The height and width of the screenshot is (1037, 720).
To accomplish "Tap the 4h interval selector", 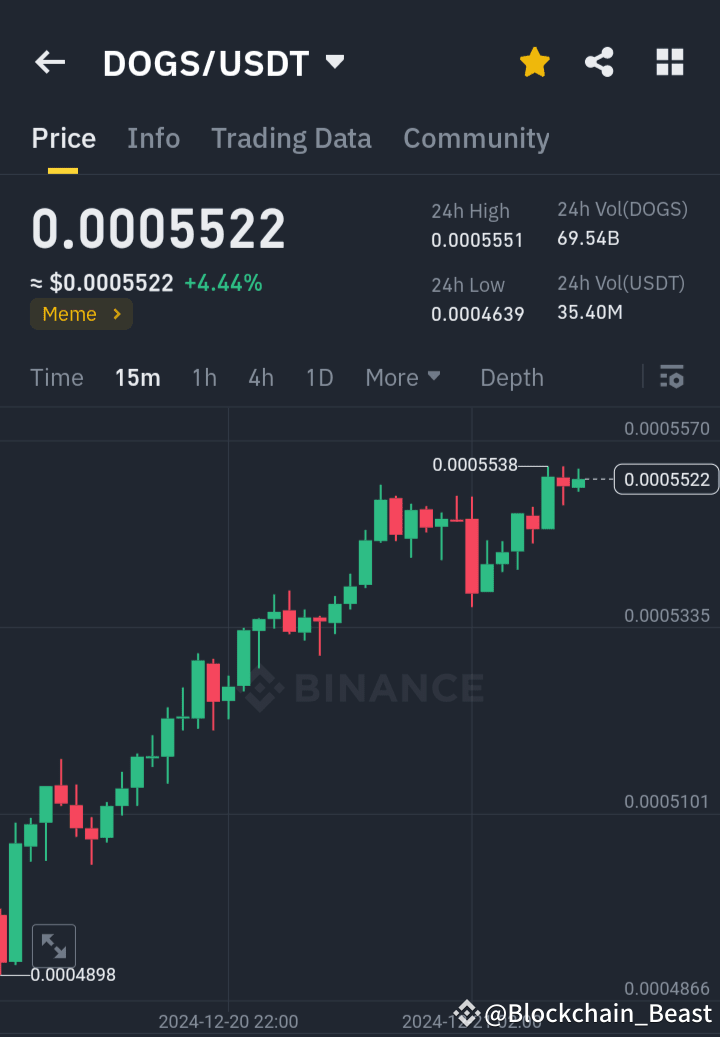I will pyautogui.click(x=261, y=377).
